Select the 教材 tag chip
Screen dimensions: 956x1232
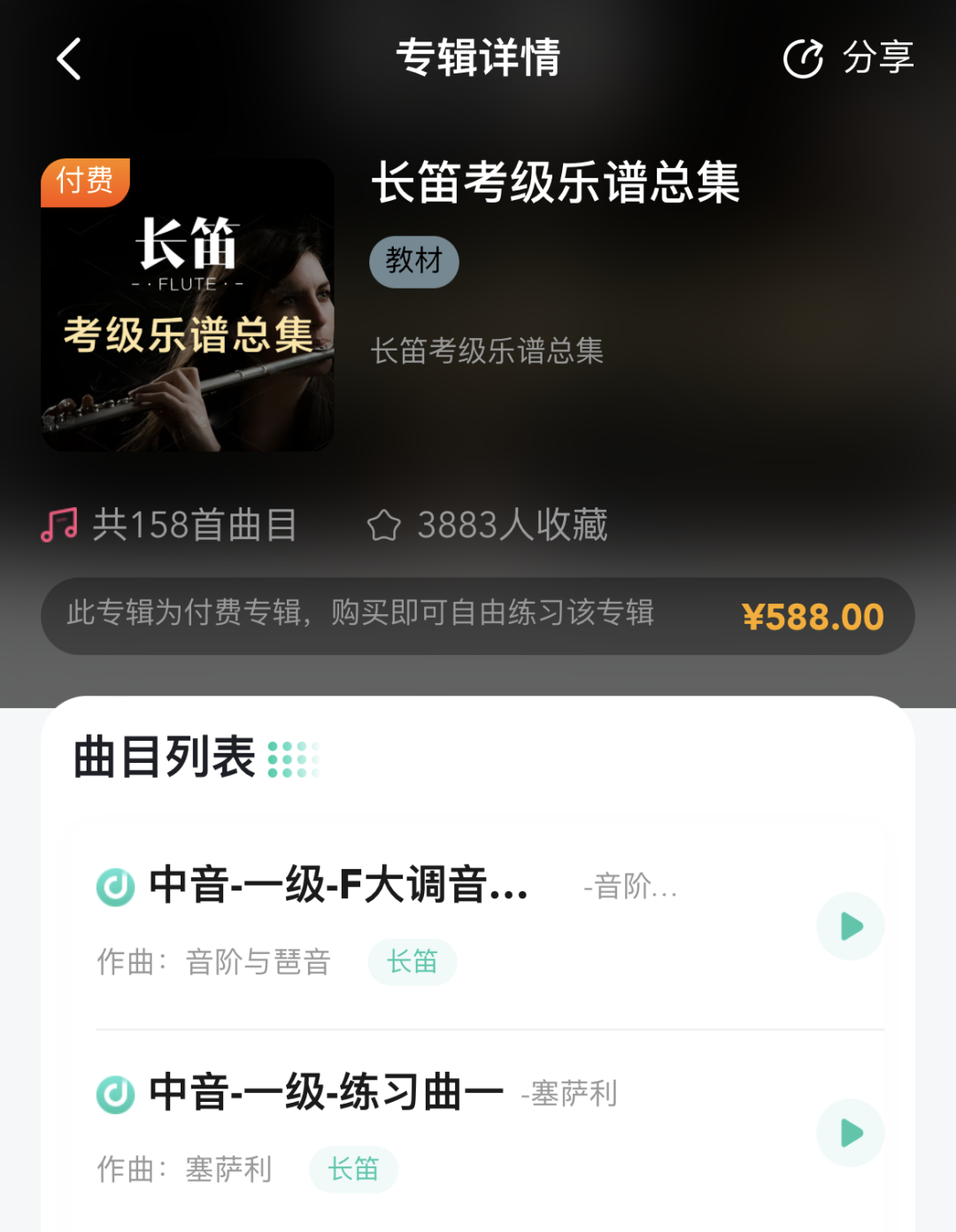click(413, 261)
